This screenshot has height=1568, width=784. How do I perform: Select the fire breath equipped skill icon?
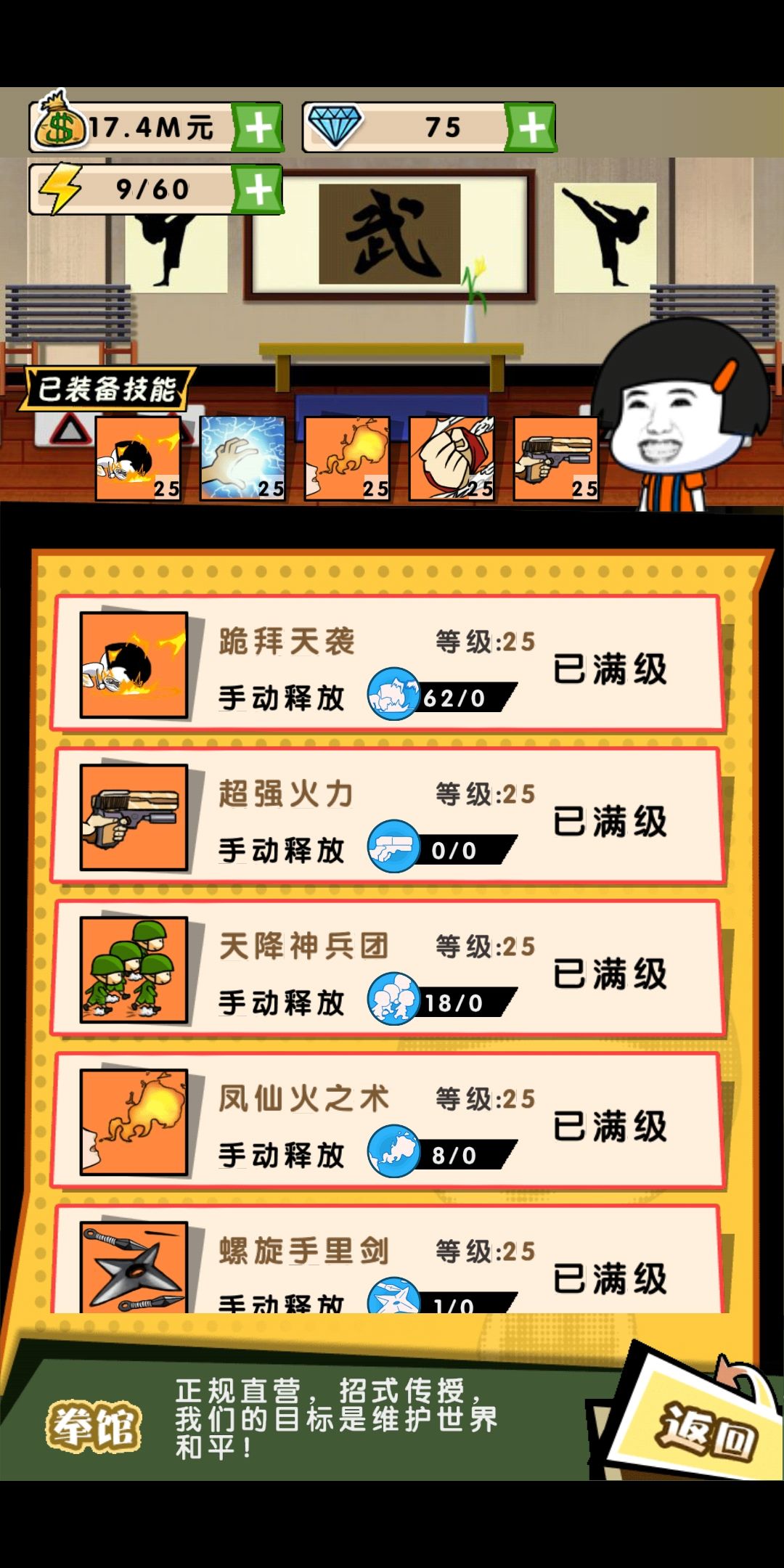coord(346,457)
